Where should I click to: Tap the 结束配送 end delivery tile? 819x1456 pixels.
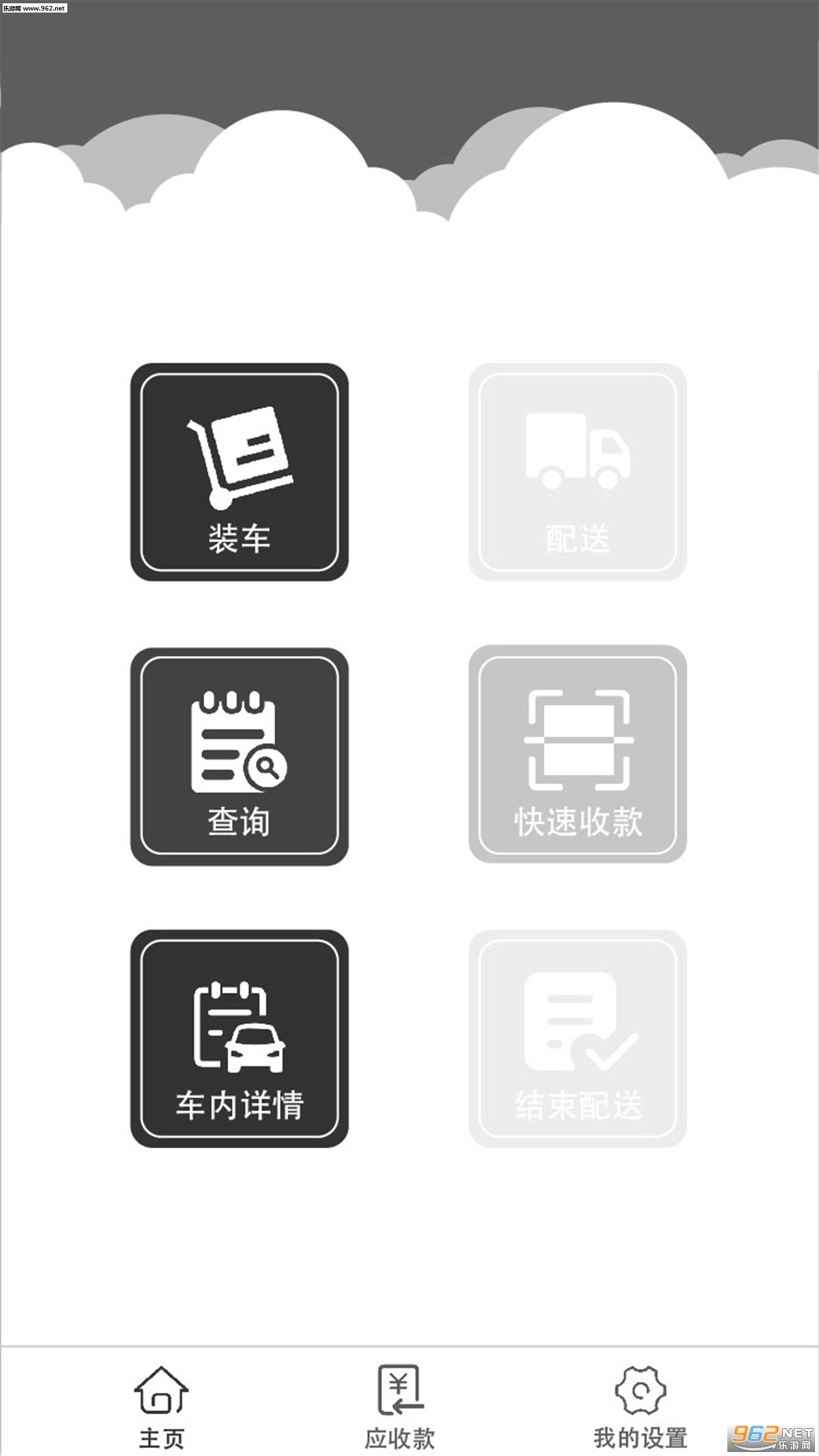click(578, 1039)
